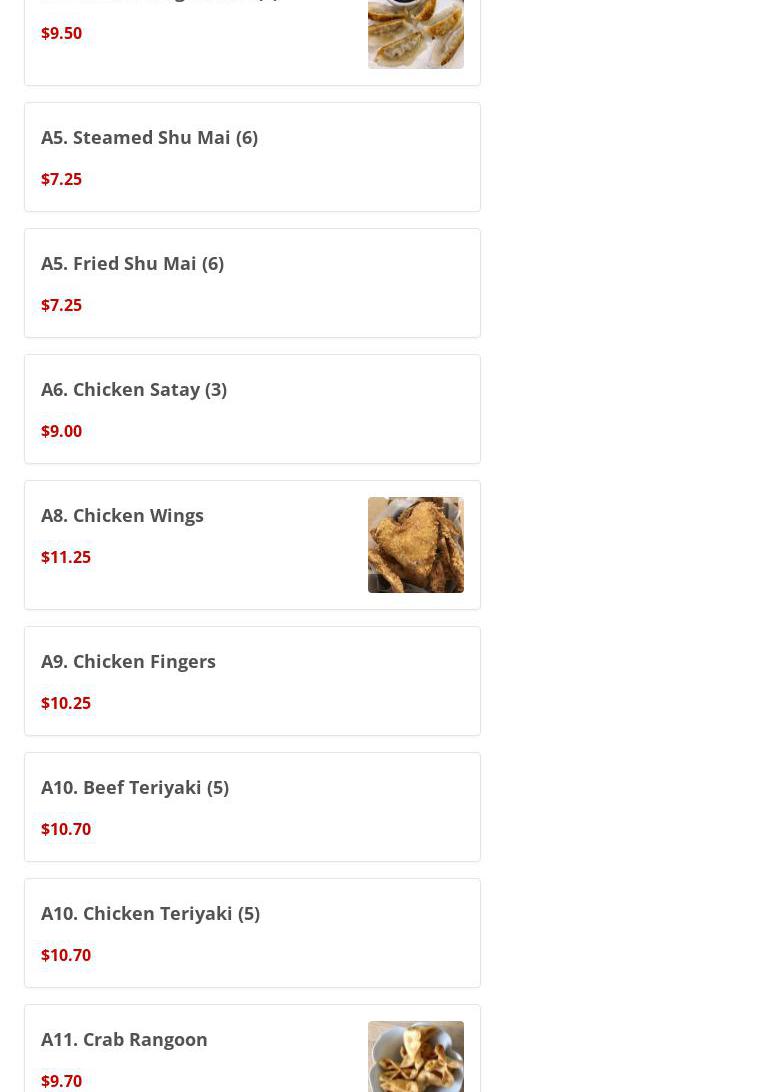Open A10. Beef Teriyaki (5)
Image resolution: width=770 pixels, height=1092 pixels.
click(252, 807)
